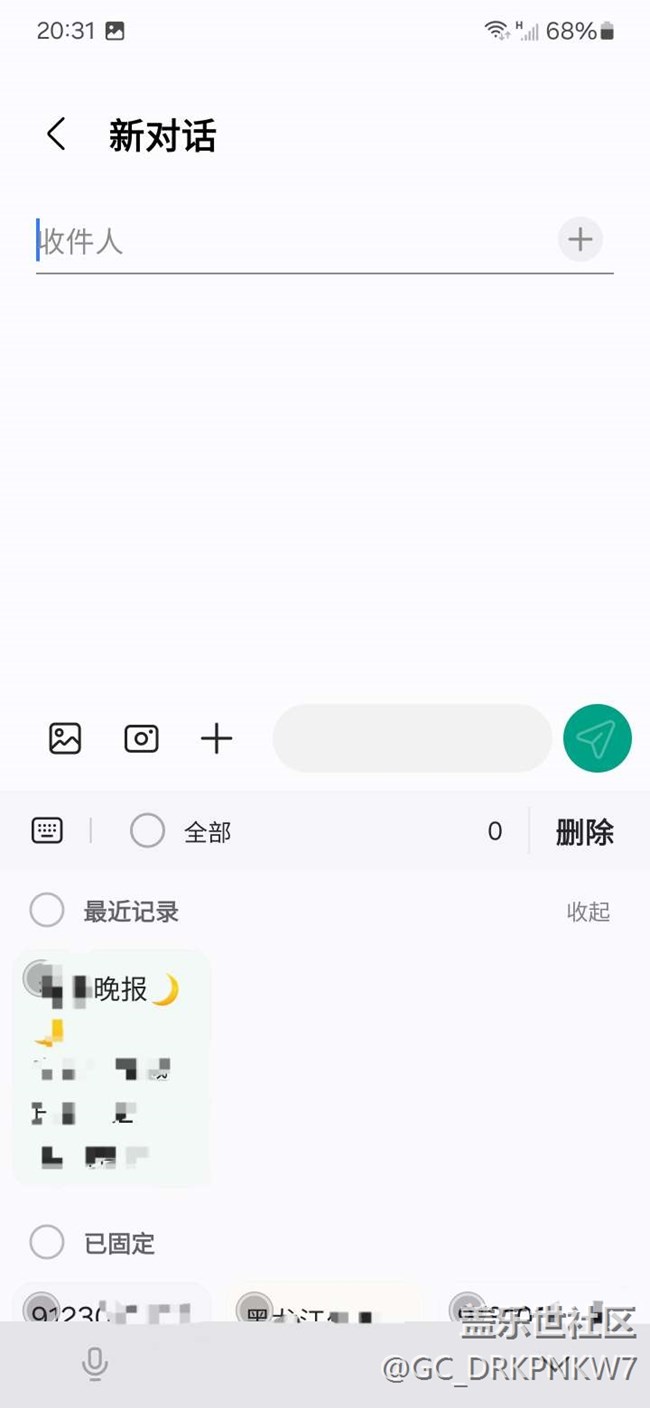Paste the 晚报 clipboard item
650x1408 pixels.
[x=111, y=1067]
